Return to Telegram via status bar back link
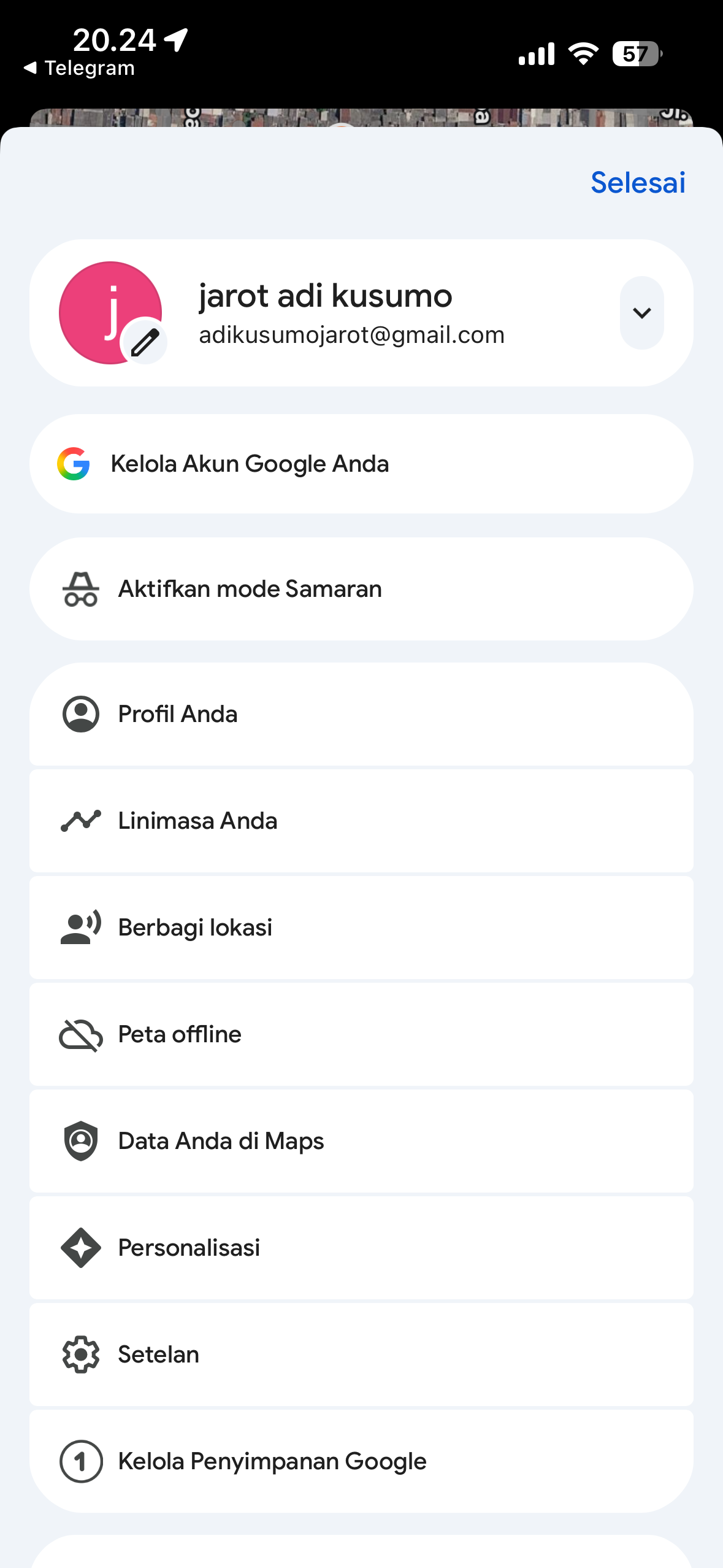Screen dimensions: 723x1568 coord(79,68)
